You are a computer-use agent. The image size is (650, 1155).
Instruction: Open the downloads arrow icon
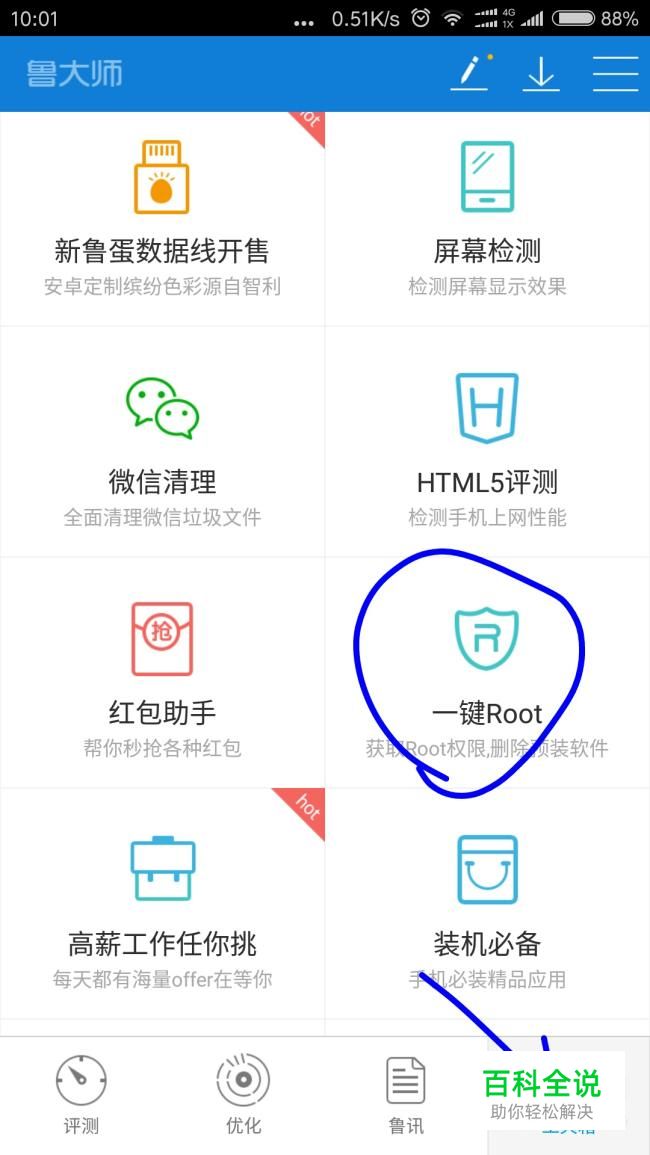pyautogui.click(x=542, y=73)
